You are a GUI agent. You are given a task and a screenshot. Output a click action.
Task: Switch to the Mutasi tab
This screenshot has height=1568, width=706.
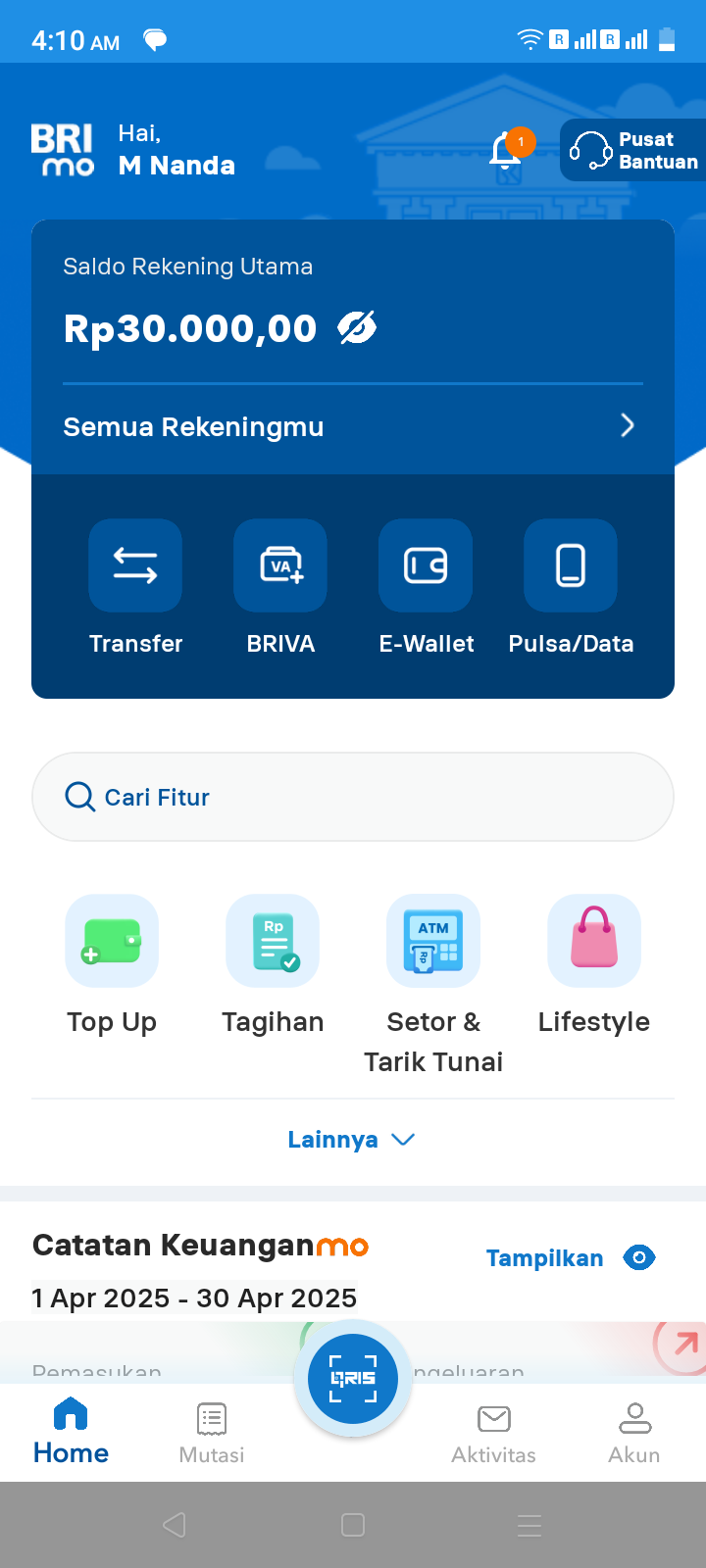(212, 1433)
